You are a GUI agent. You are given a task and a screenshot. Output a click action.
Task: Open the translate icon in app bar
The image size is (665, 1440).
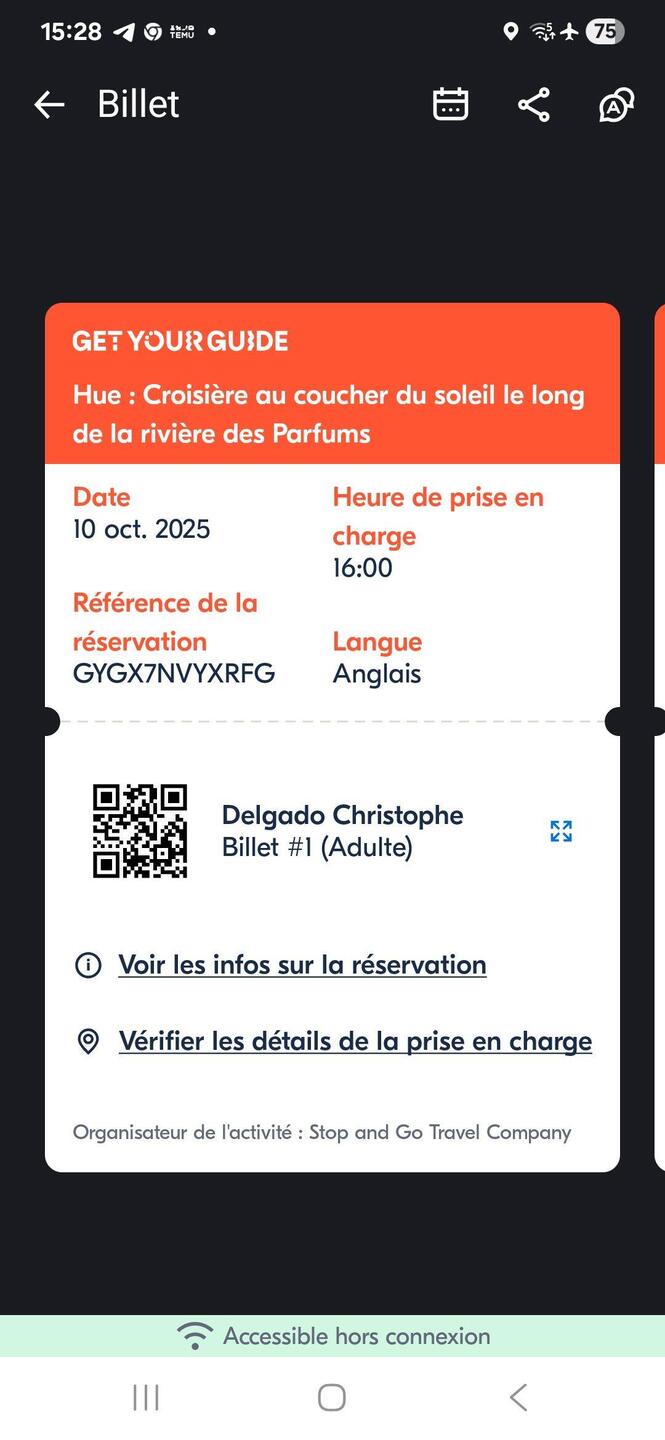616,104
